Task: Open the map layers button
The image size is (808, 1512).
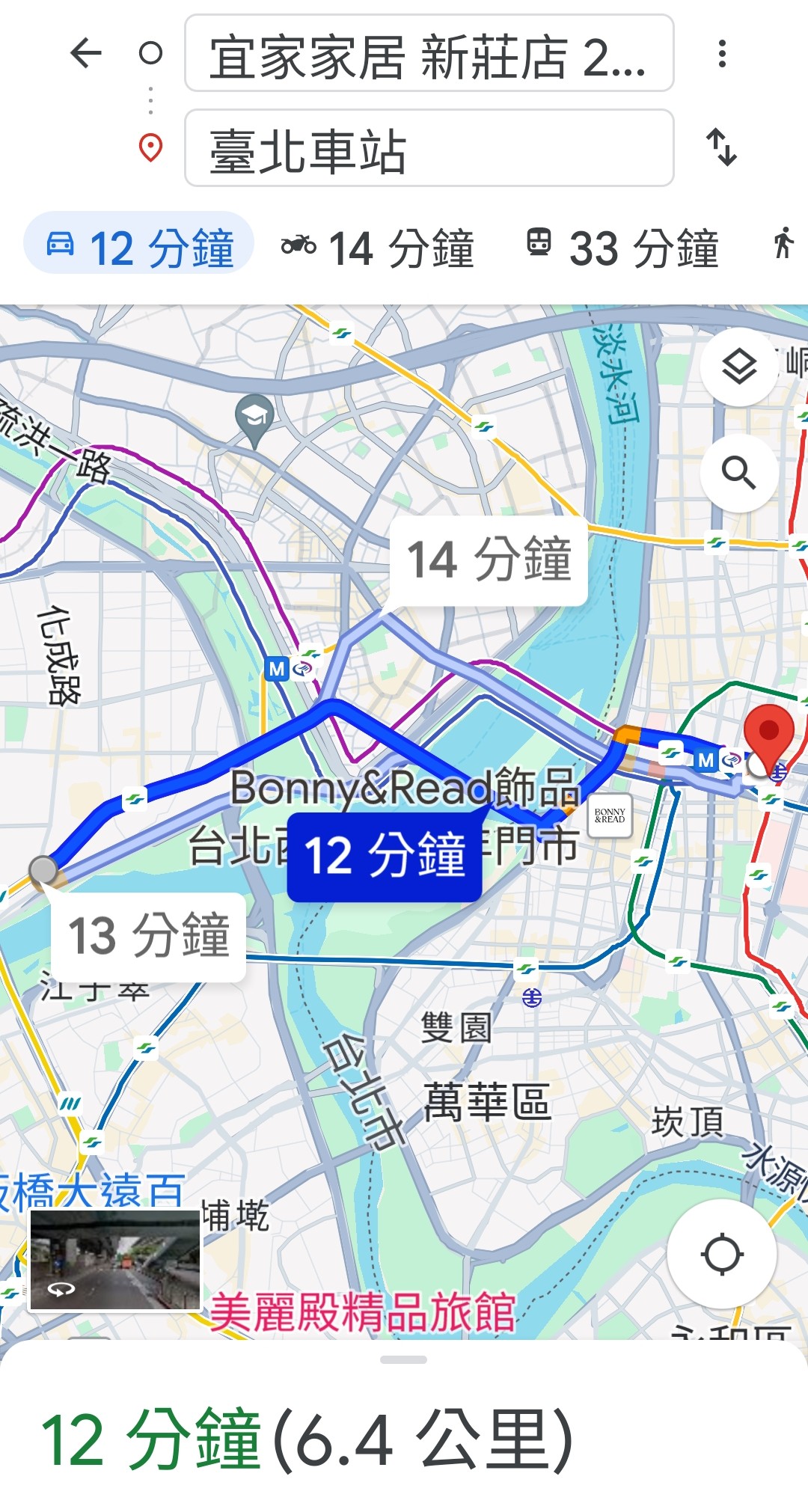Action: coord(739,367)
